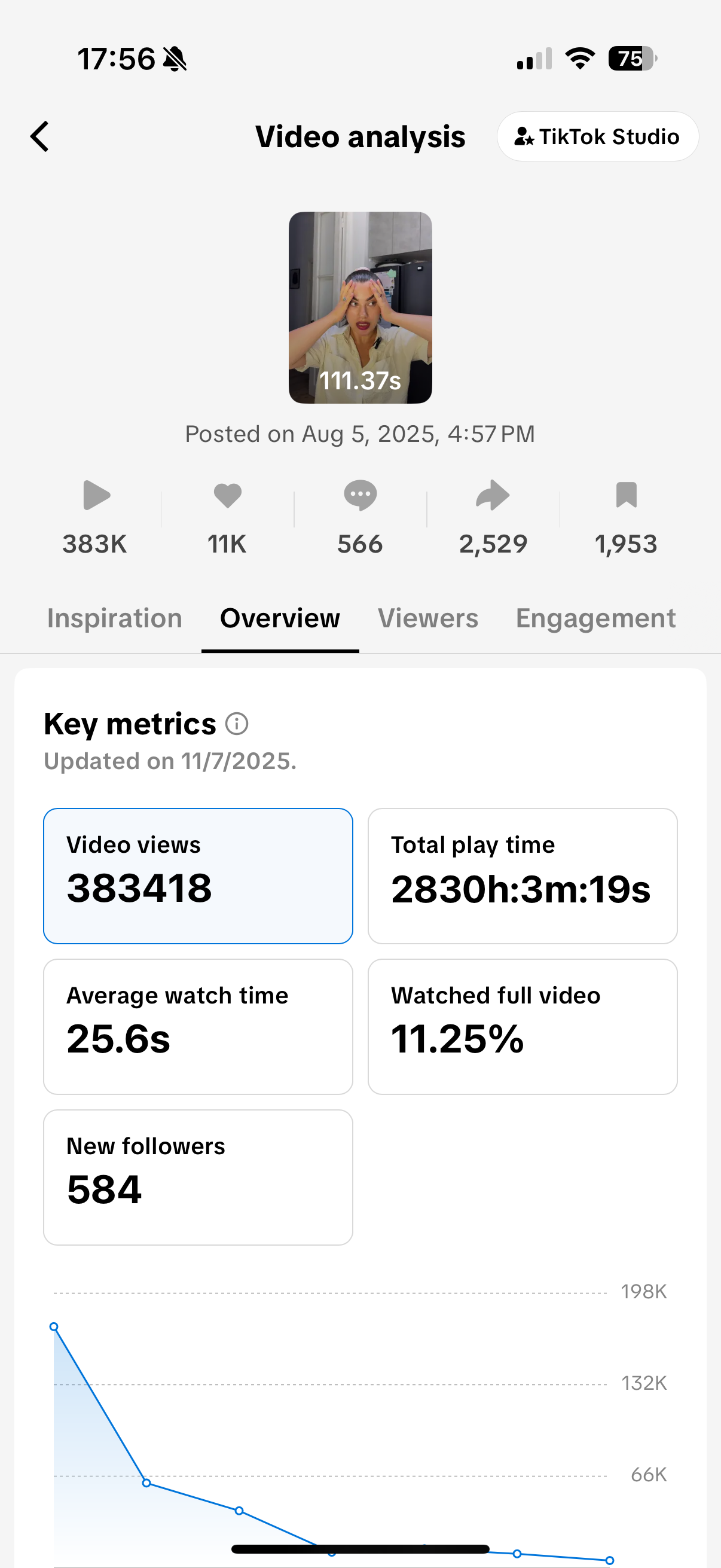The image size is (721, 1568).
Task: Select the New followers card
Action: (198, 1177)
